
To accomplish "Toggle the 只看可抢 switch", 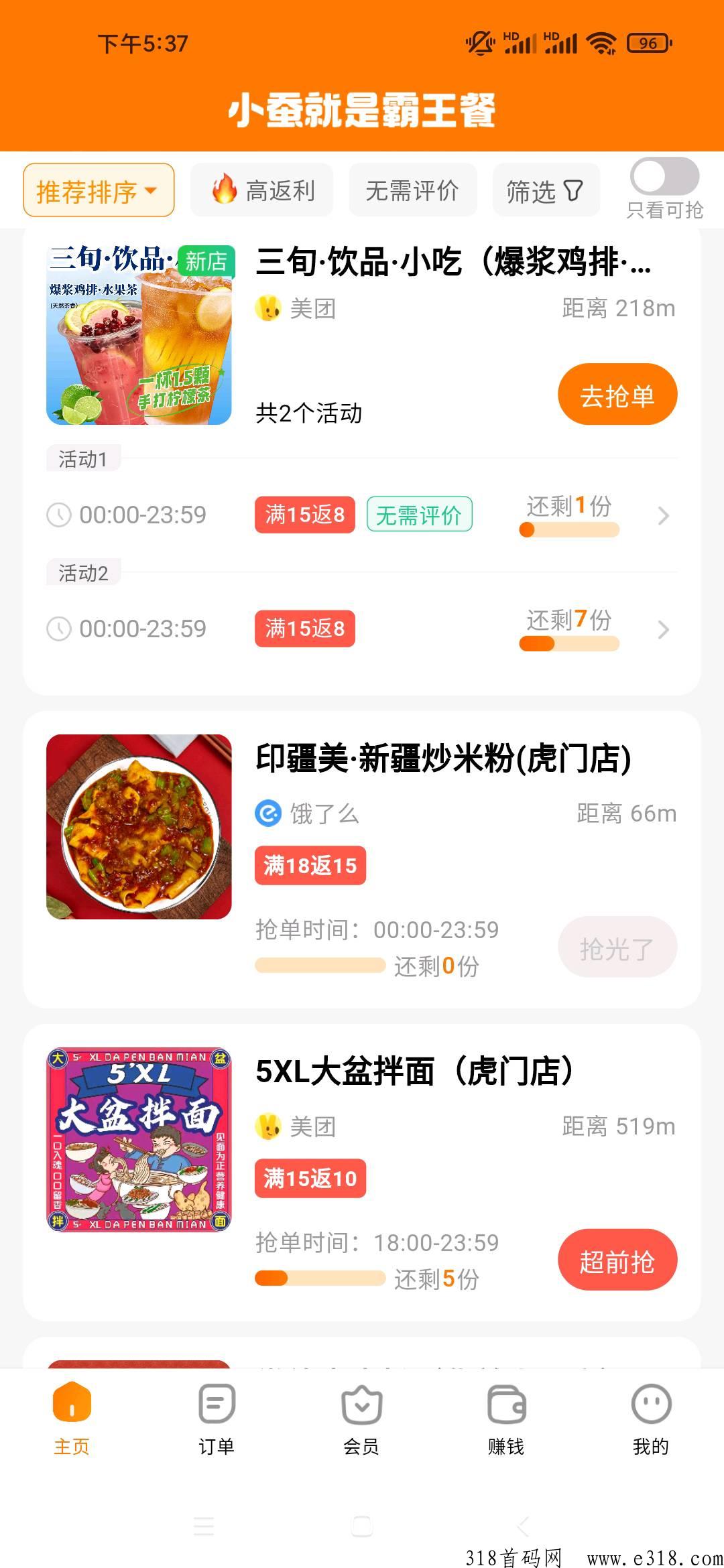I will [664, 177].
